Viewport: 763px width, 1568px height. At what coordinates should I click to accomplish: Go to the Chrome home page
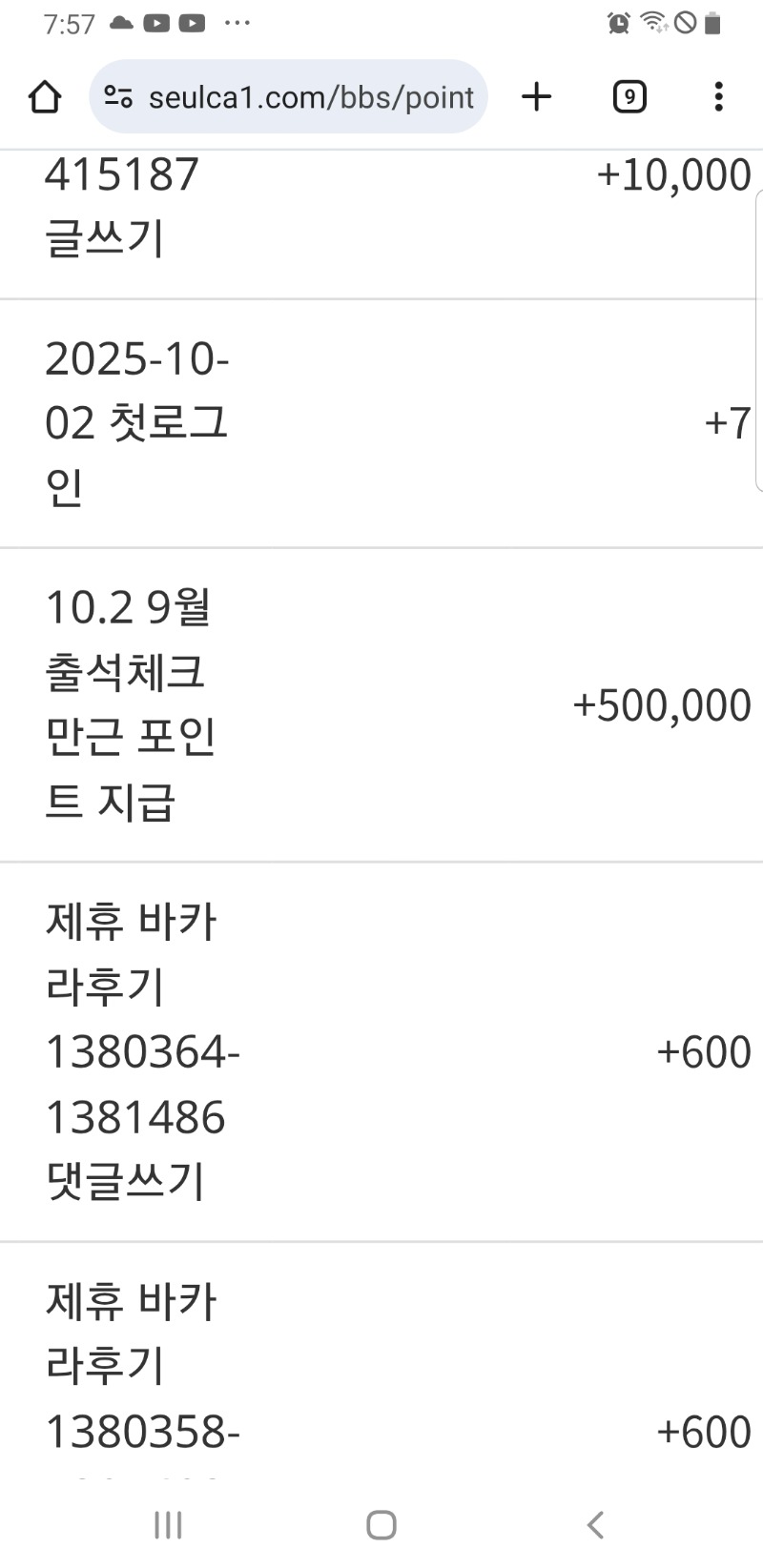point(45,96)
